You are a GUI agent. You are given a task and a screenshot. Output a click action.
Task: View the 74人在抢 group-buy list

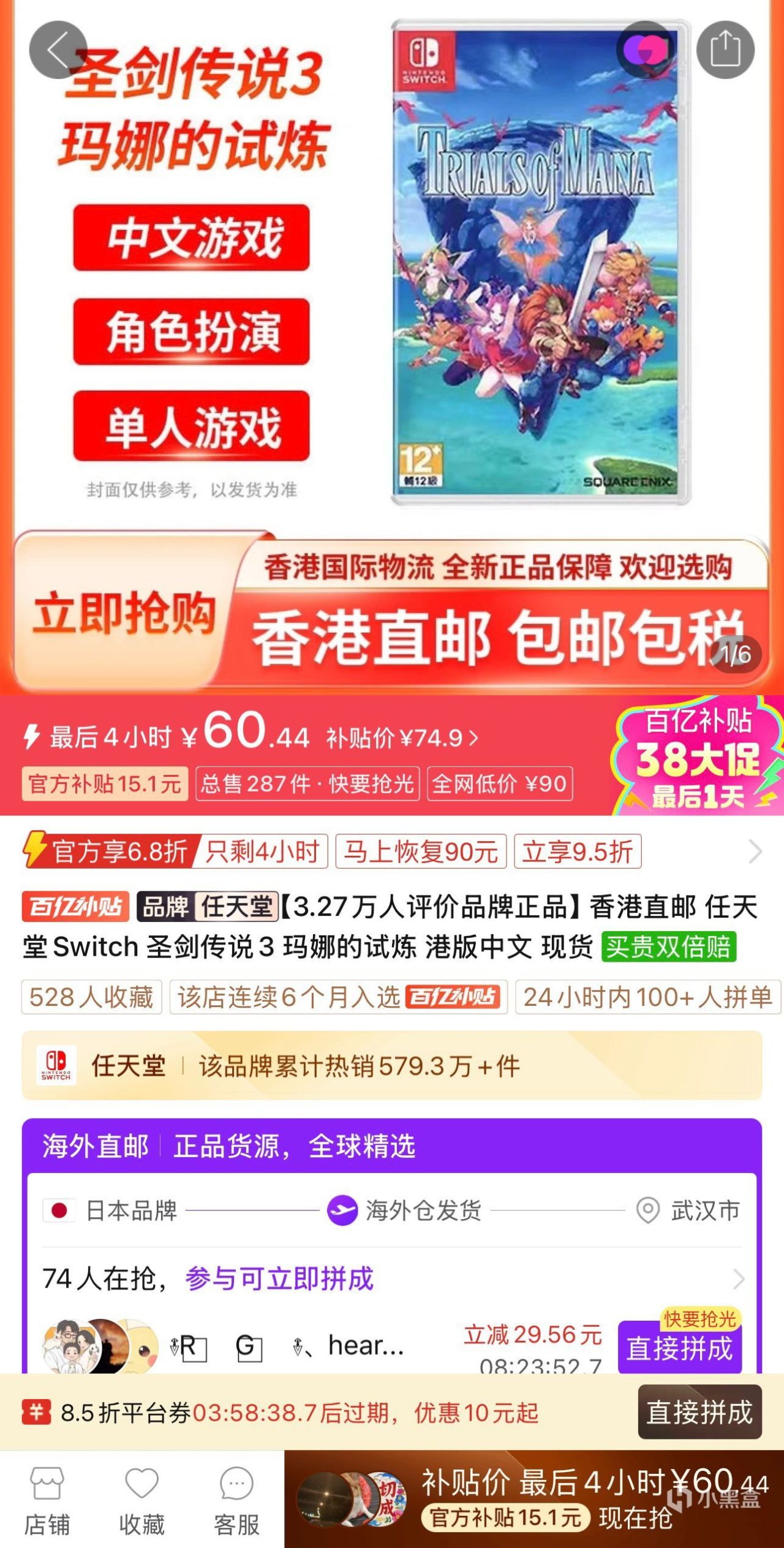pos(392,1278)
